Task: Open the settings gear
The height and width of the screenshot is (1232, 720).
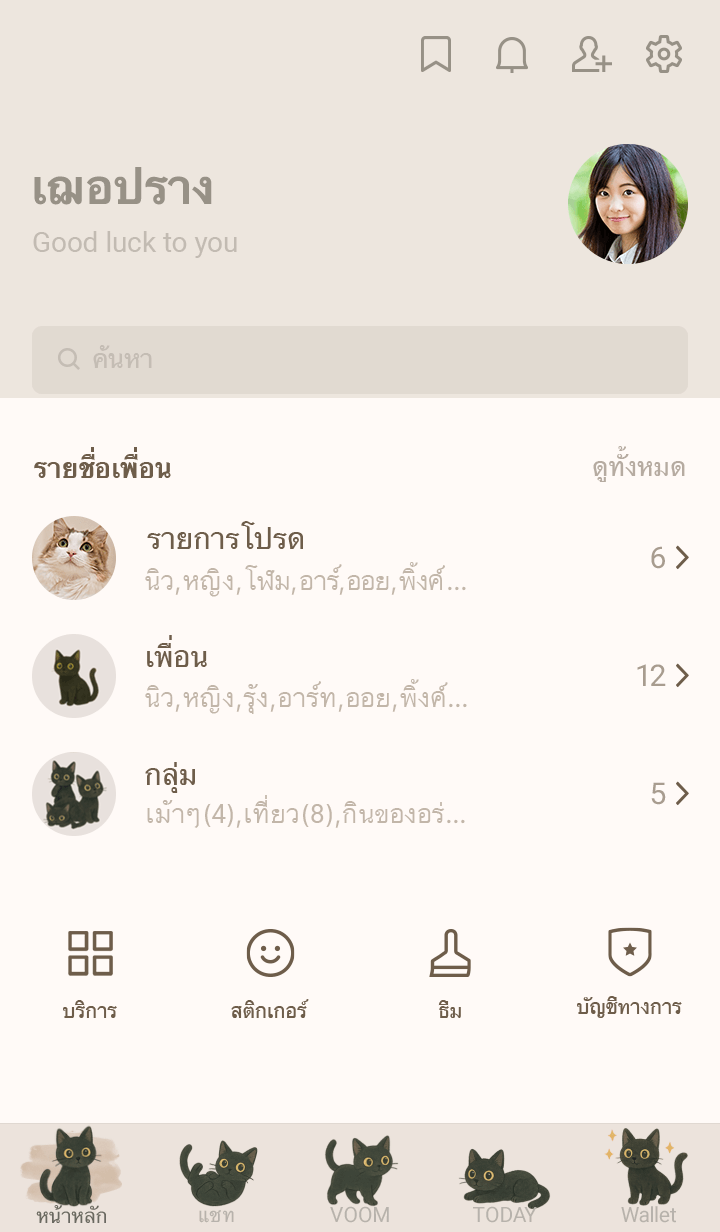Action: pyautogui.click(x=663, y=55)
